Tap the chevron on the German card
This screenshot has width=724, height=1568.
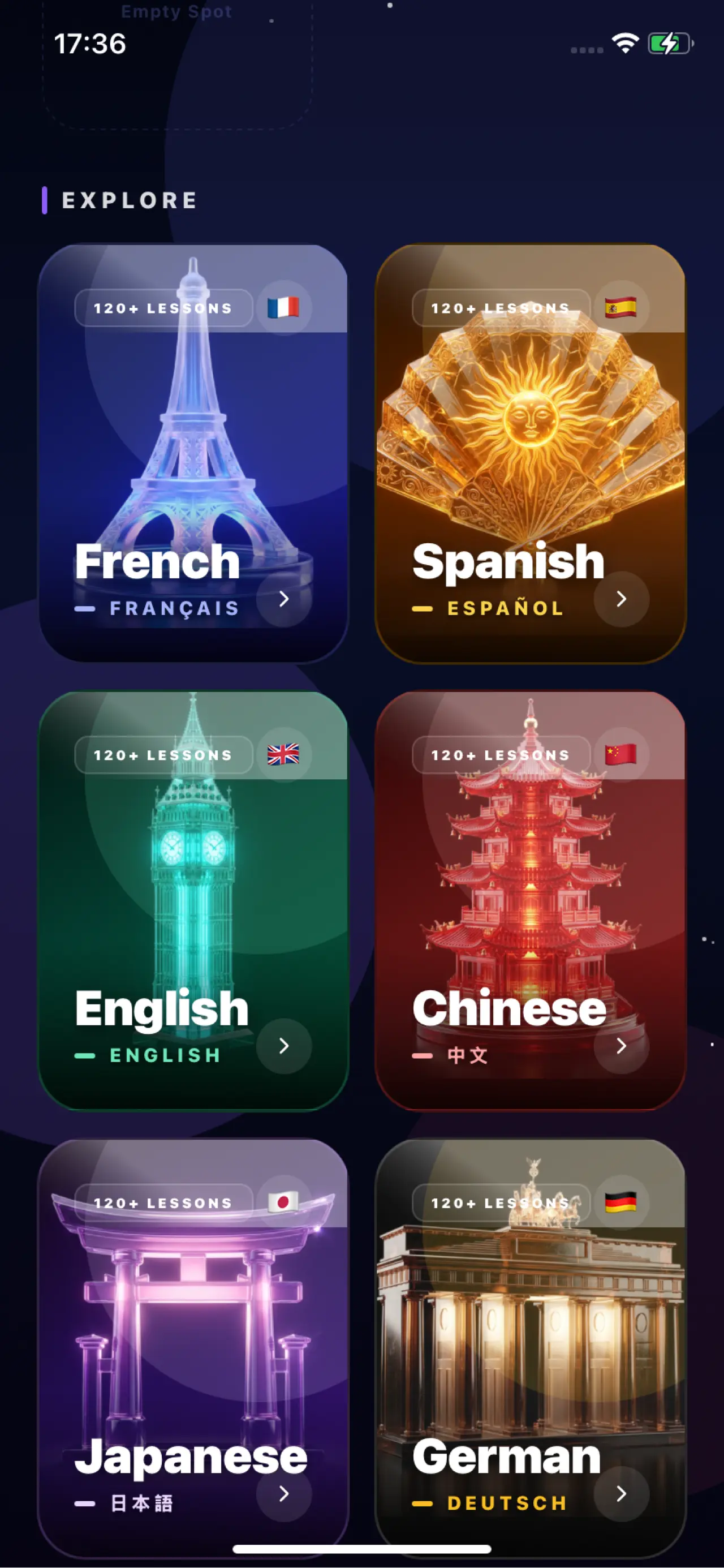(x=621, y=1493)
